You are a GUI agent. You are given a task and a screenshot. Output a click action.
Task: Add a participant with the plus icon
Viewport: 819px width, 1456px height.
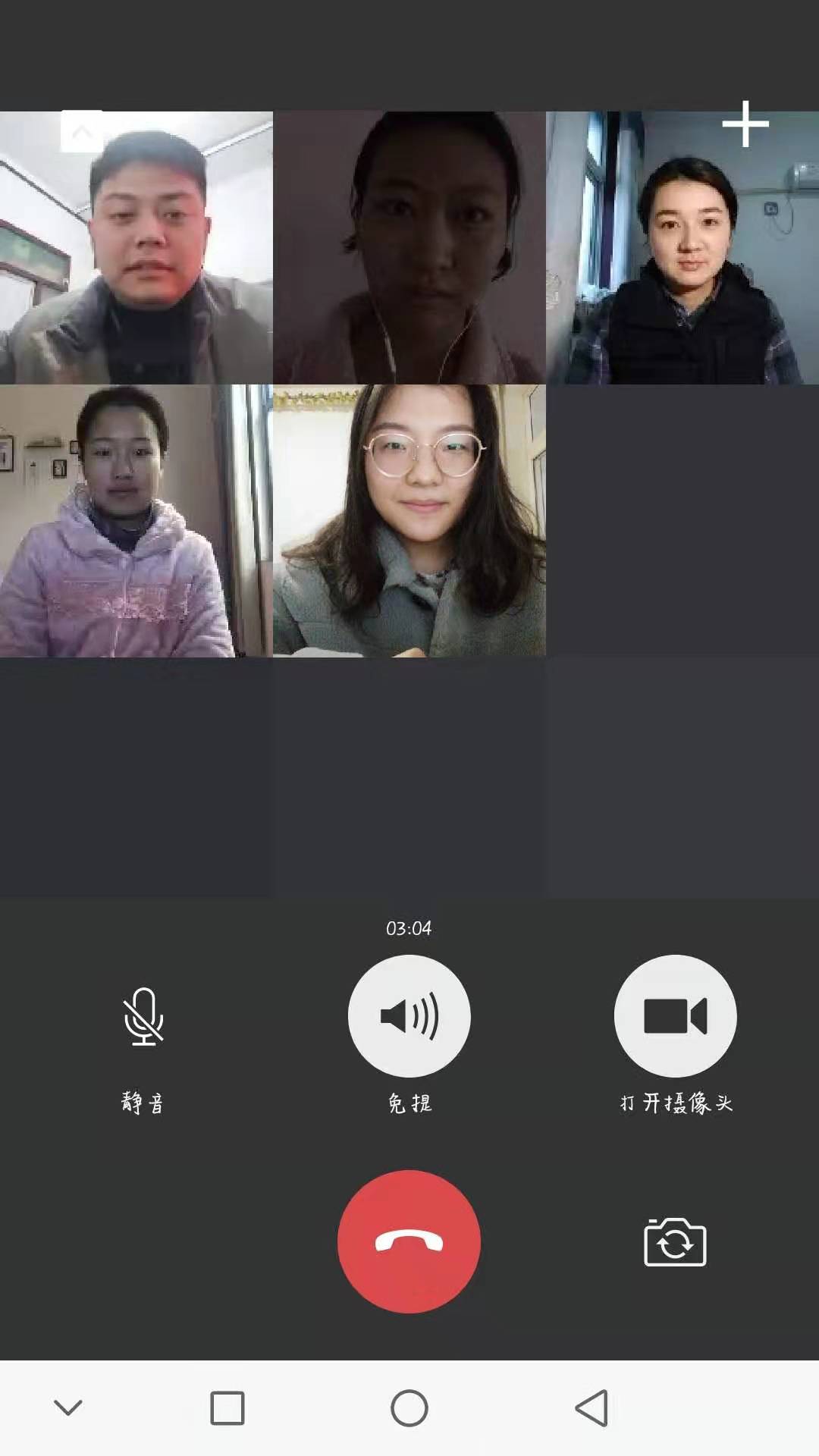pyautogui.click(x=745, y=124)
